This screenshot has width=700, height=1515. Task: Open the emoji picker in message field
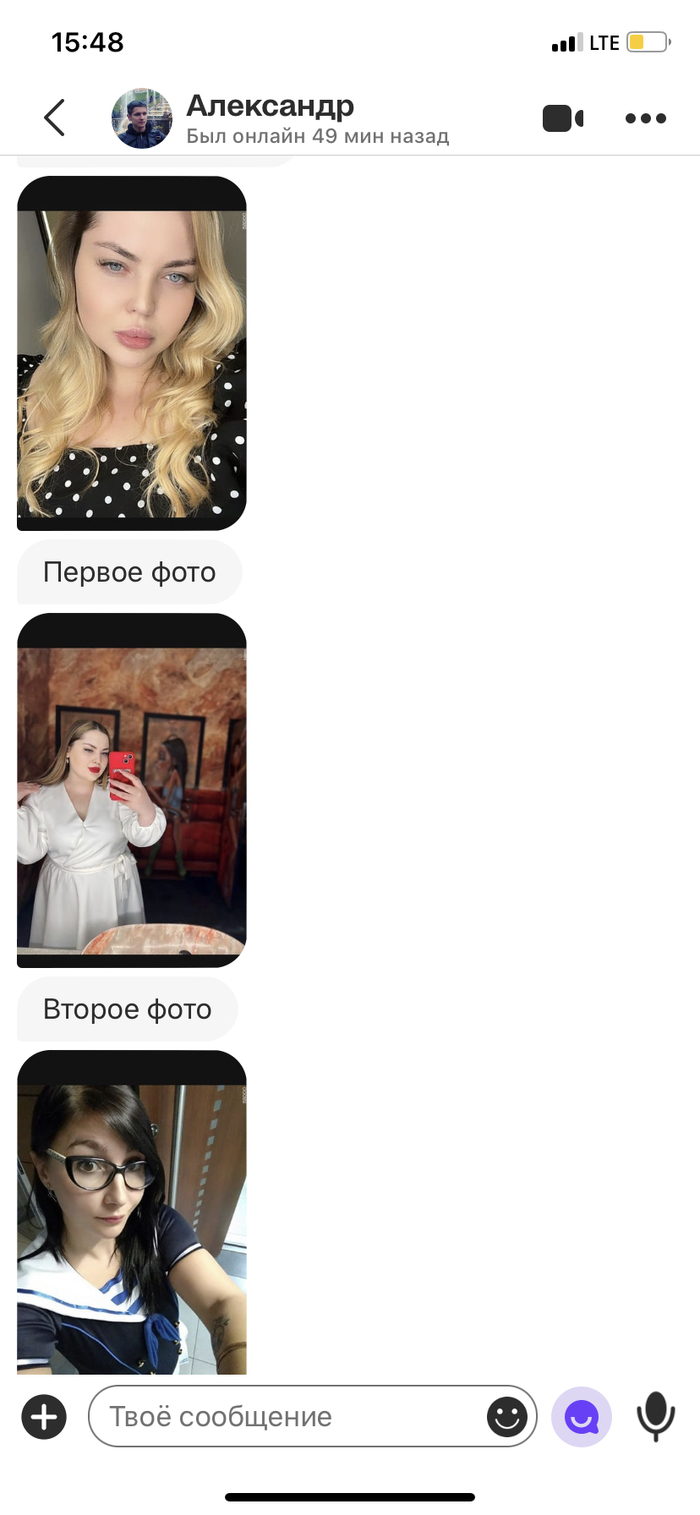tap(507, 1416)
